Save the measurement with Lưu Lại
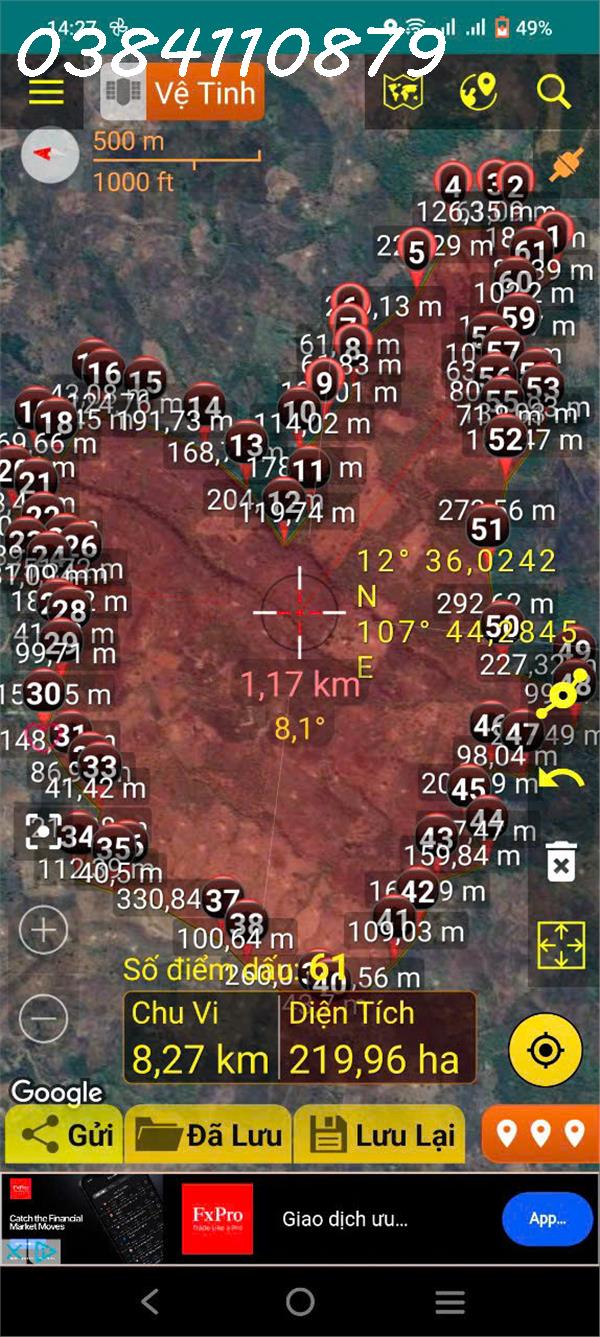This screenshot has width=600, height=1337. 380,1135
